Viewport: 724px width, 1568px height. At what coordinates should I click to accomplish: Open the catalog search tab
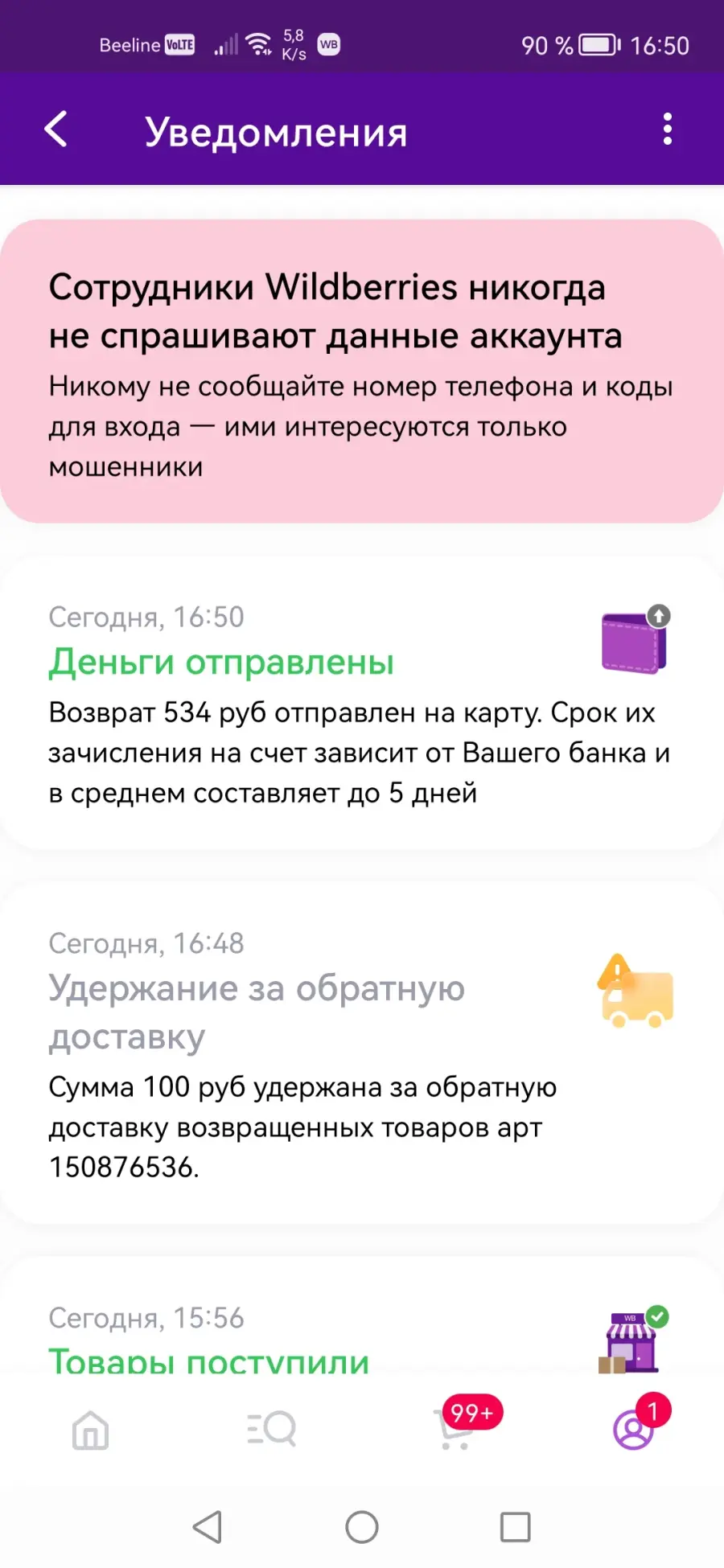tap(272, 1430)
